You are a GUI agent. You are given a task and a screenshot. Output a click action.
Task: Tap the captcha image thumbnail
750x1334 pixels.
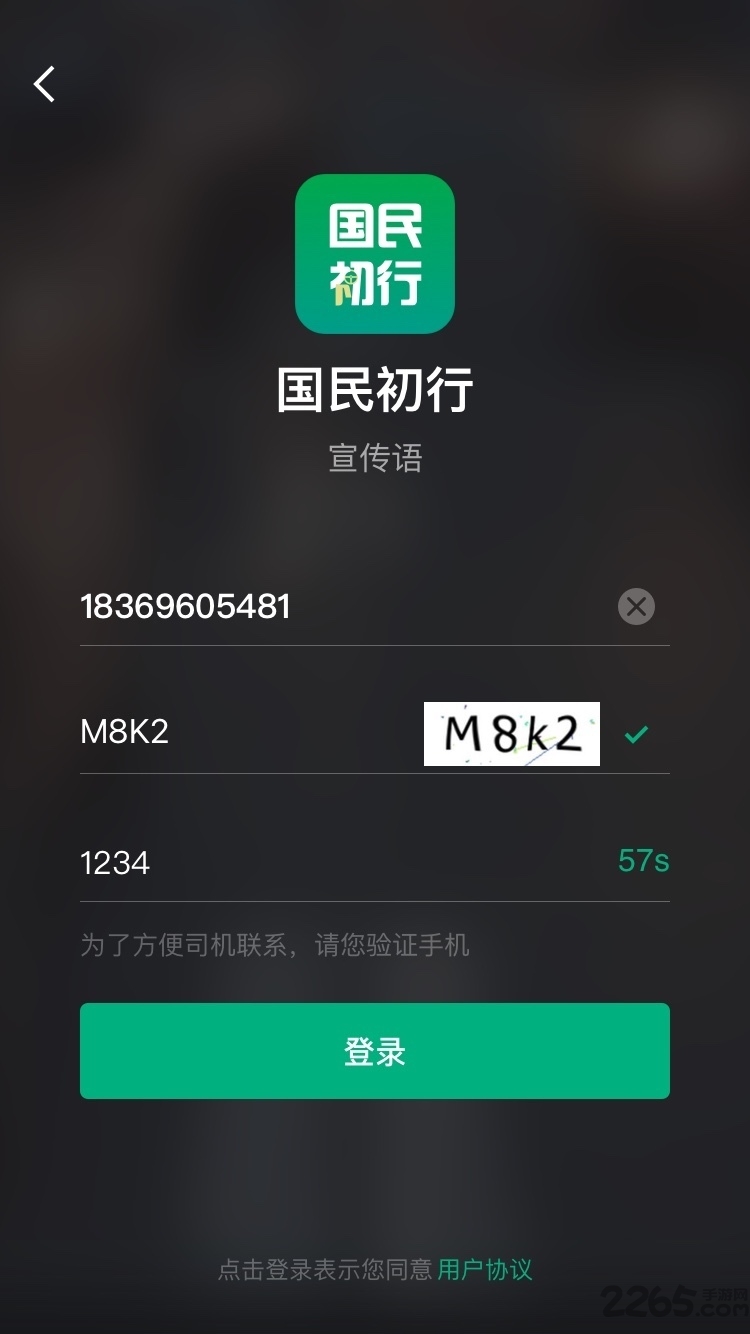click(511, 734)
